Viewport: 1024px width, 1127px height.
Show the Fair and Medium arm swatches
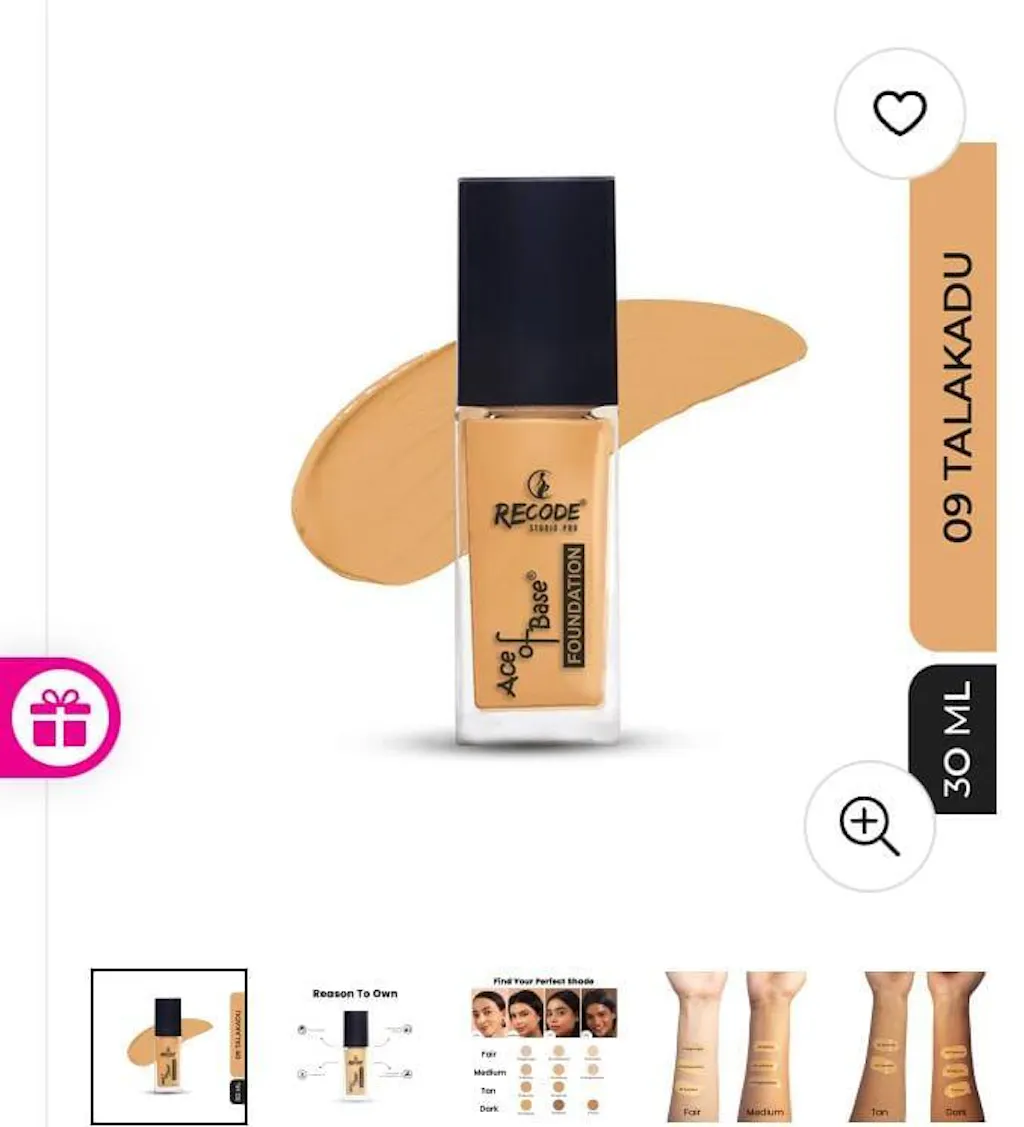(x=735, y=1046)
